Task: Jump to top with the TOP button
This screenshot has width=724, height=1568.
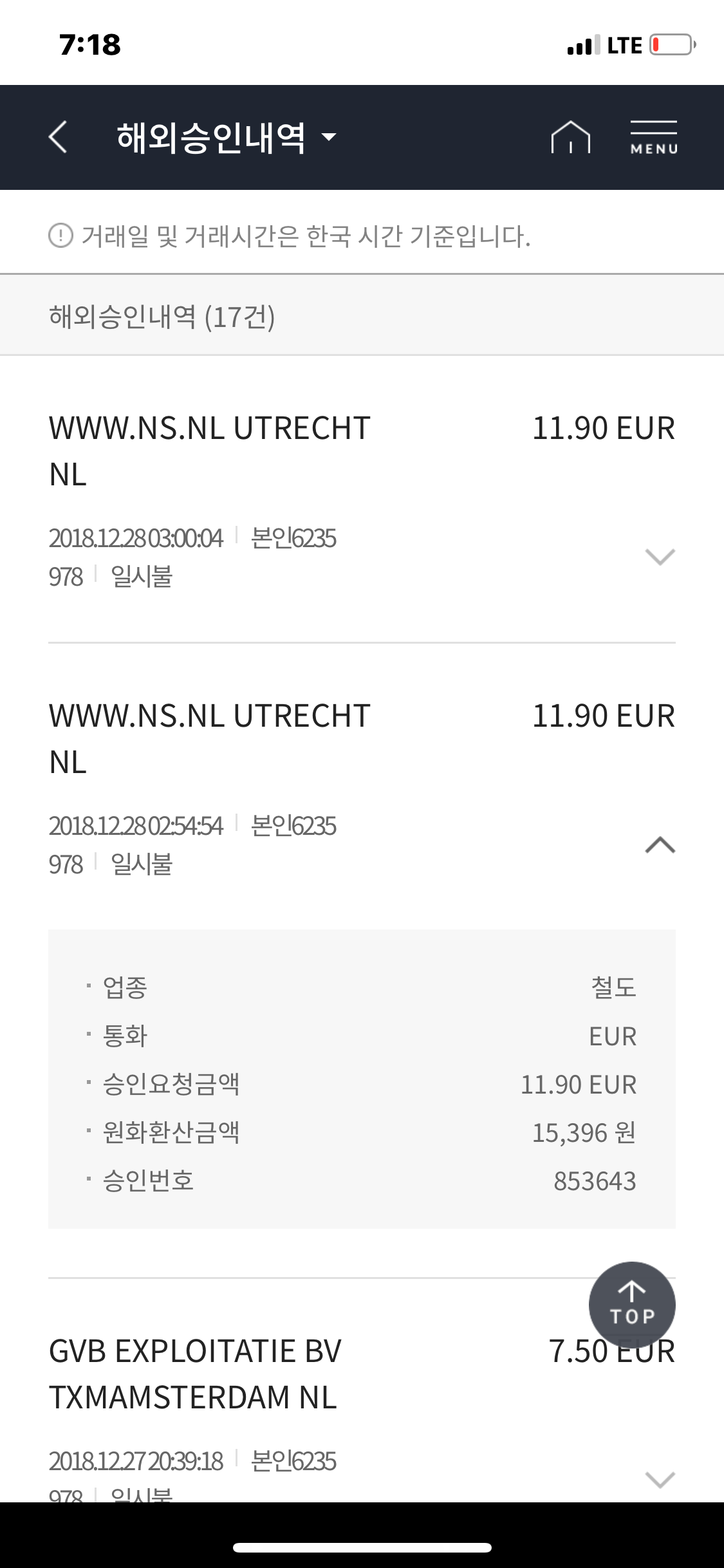Action: point(632,1305)
